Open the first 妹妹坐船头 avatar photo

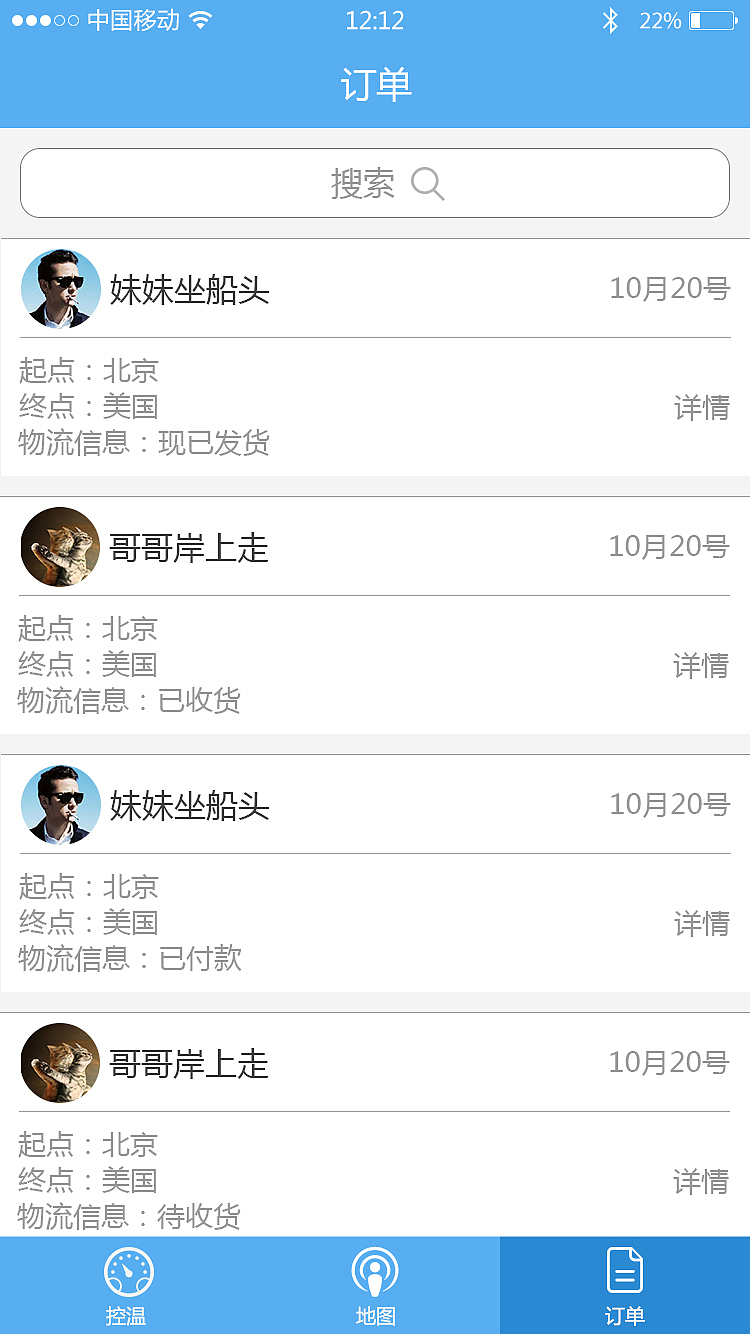pos(60,289)
